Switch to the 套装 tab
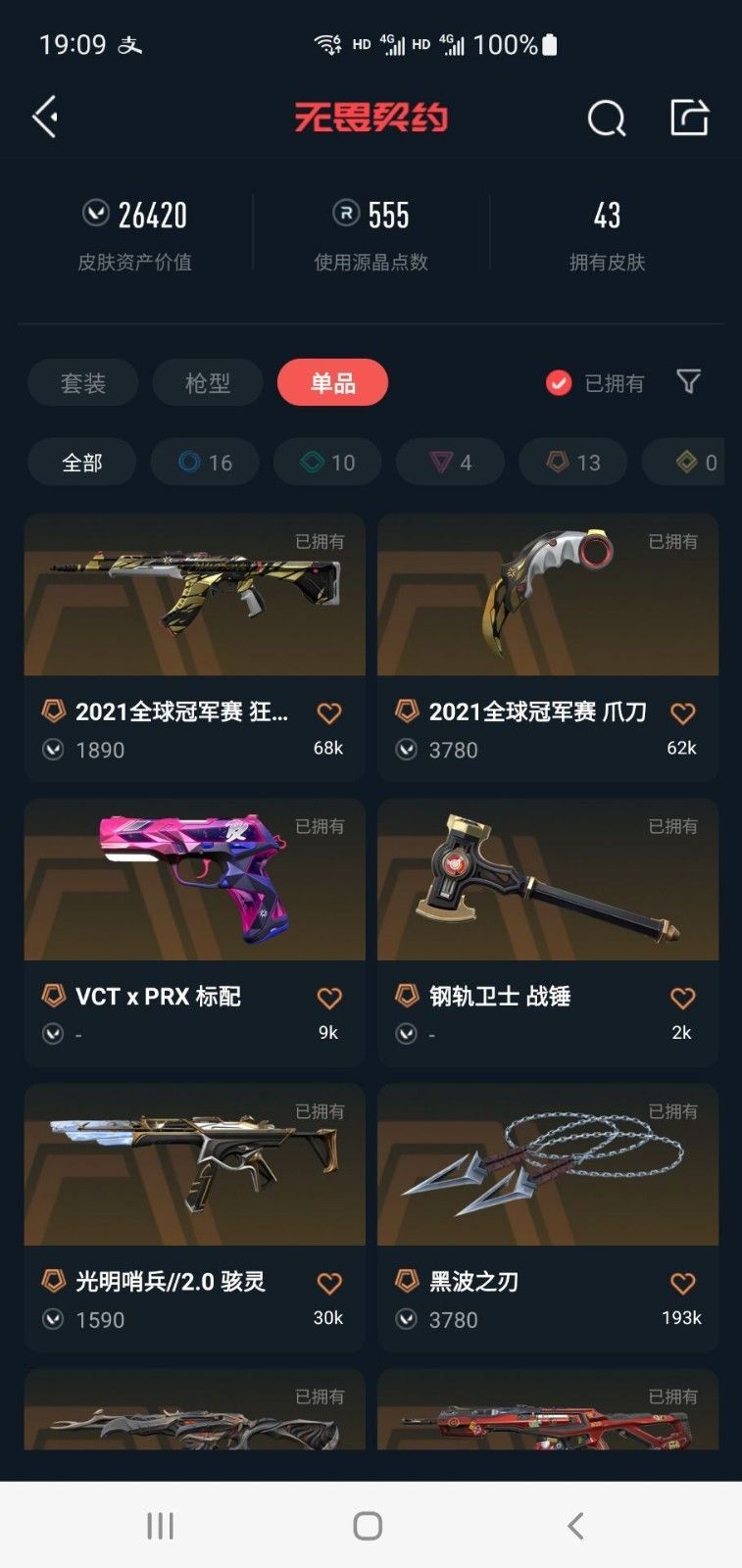This screenshot has height=1568, width=742. [83, 383]
